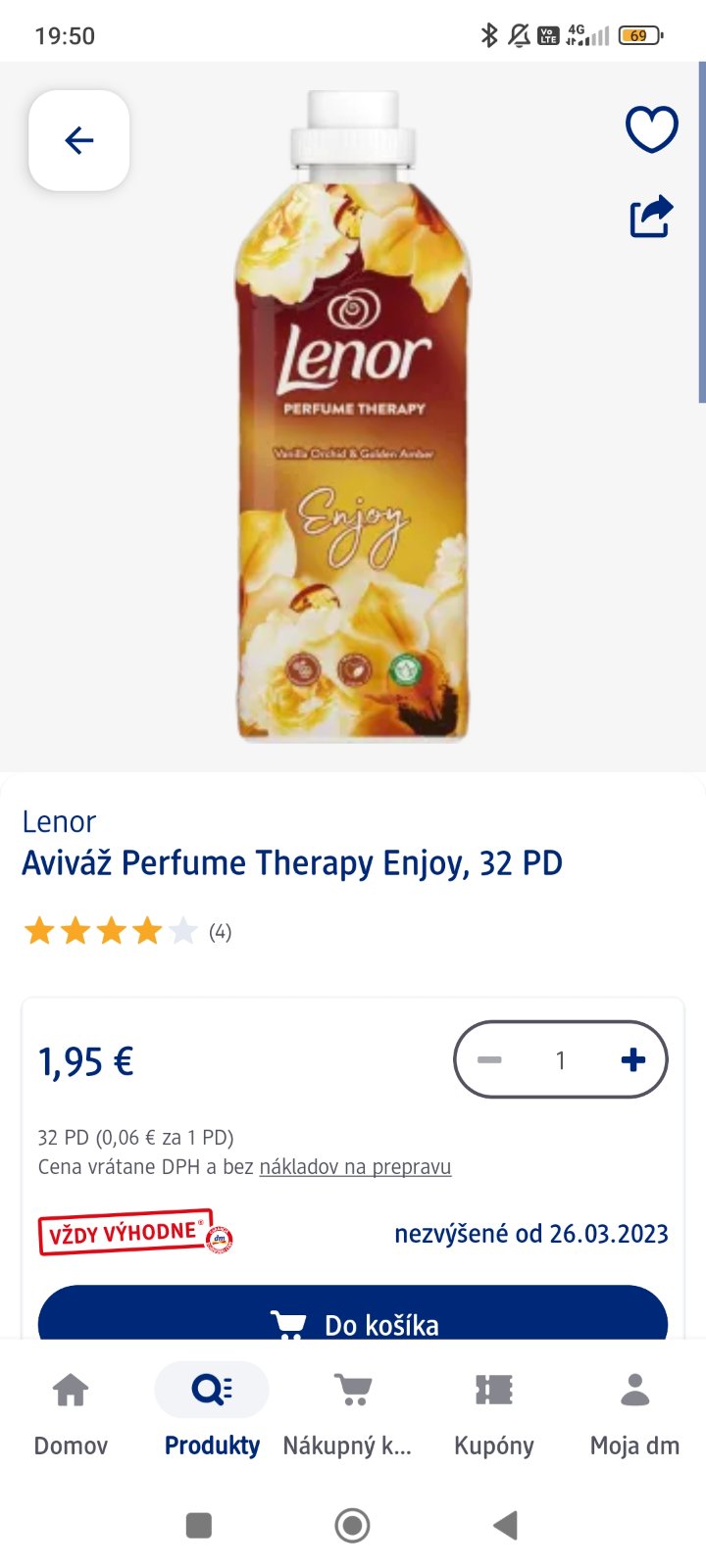Tap the system home circle button
This screenshot has width=706, height=1568.
coord(353,1525)
